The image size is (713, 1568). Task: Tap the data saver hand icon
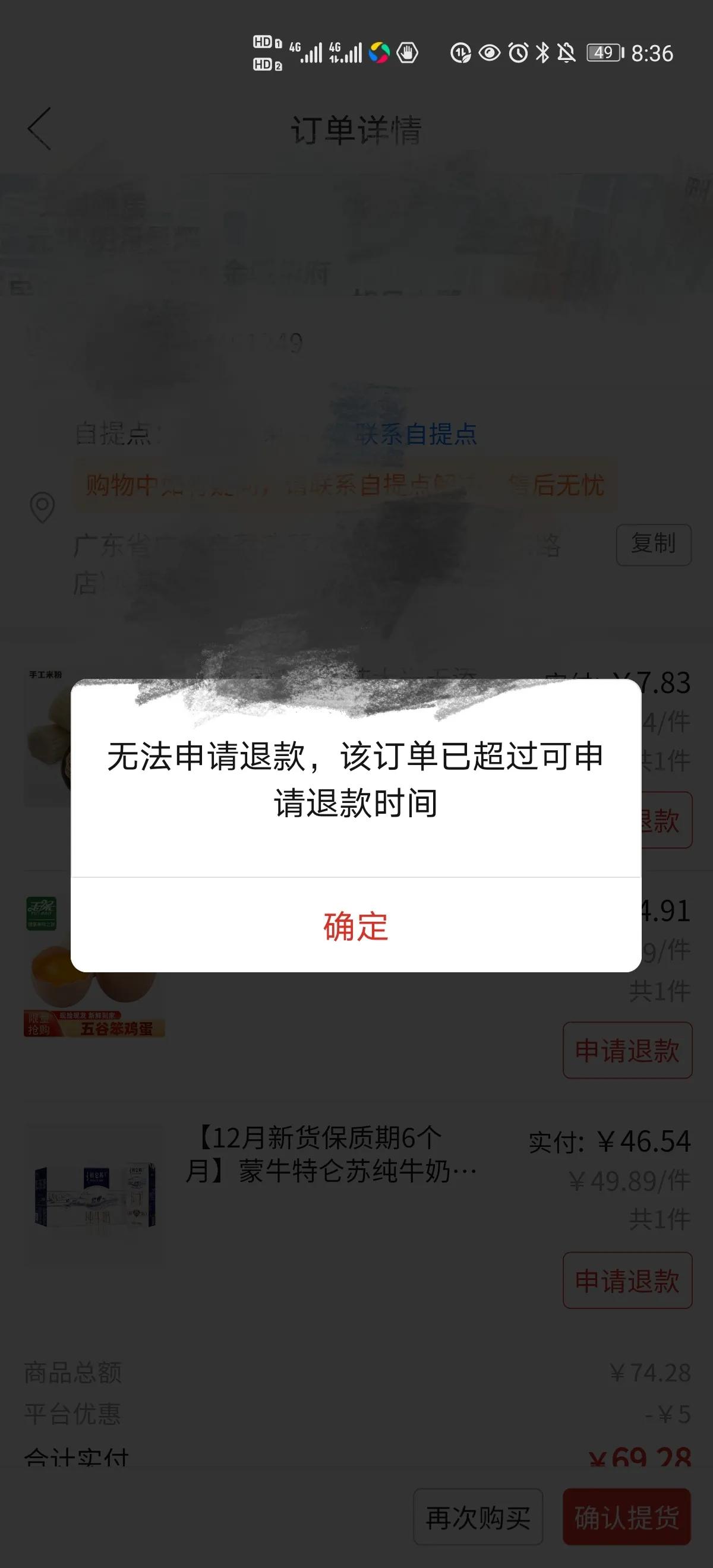point(407,53)
